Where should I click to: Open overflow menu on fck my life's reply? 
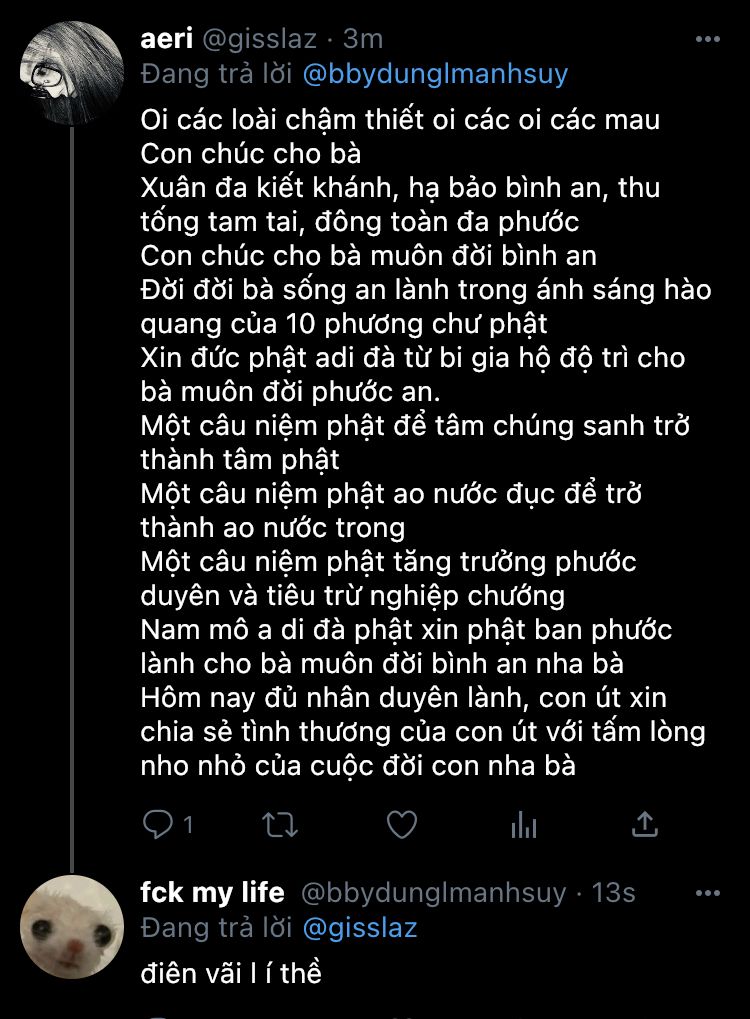tap(707, 892)
